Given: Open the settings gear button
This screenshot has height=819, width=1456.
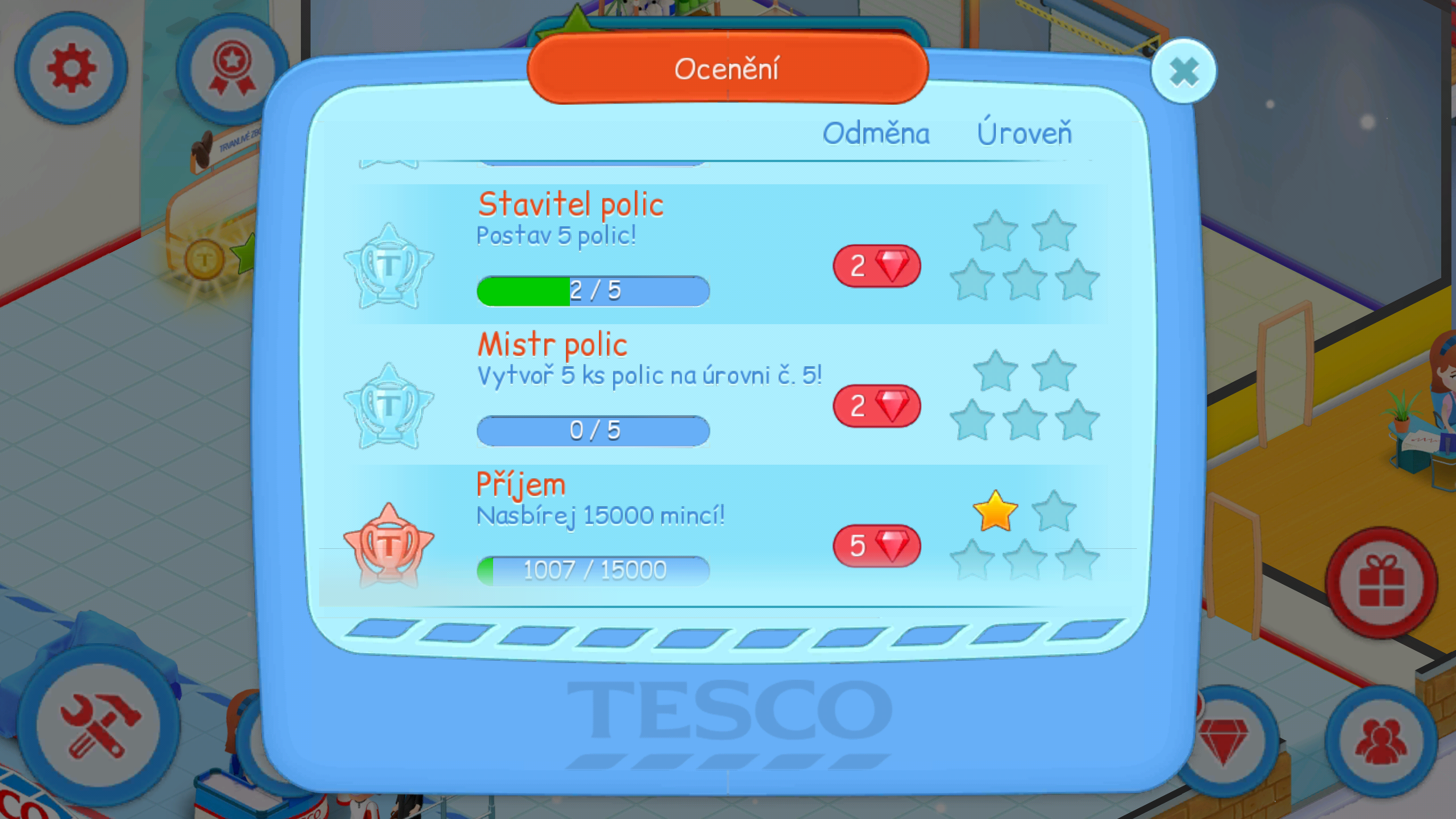Looking at the screenshot, I should coord(71,68).
